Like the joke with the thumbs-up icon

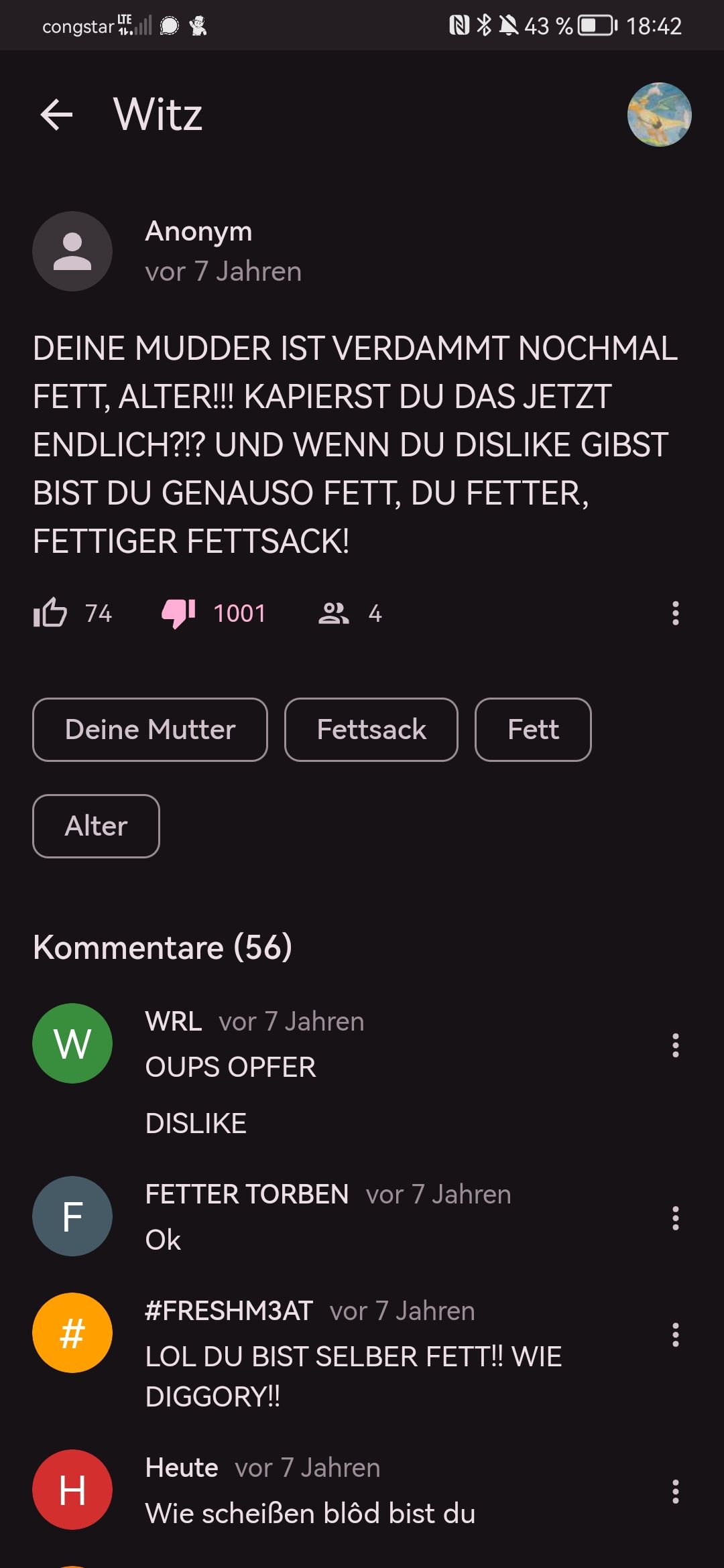(x=50, y=612)
